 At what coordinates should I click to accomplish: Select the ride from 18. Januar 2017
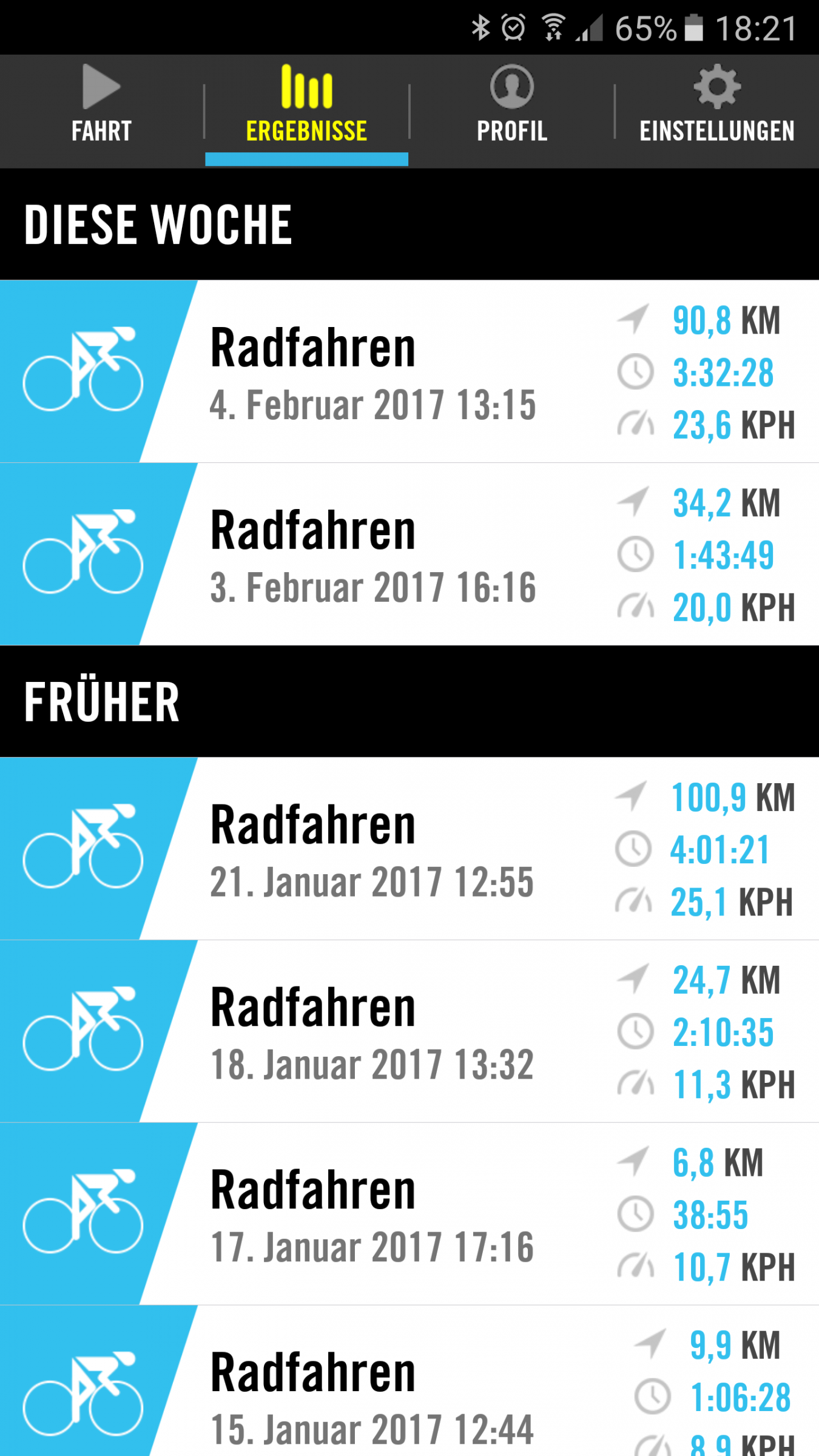tap(409, 1031)
